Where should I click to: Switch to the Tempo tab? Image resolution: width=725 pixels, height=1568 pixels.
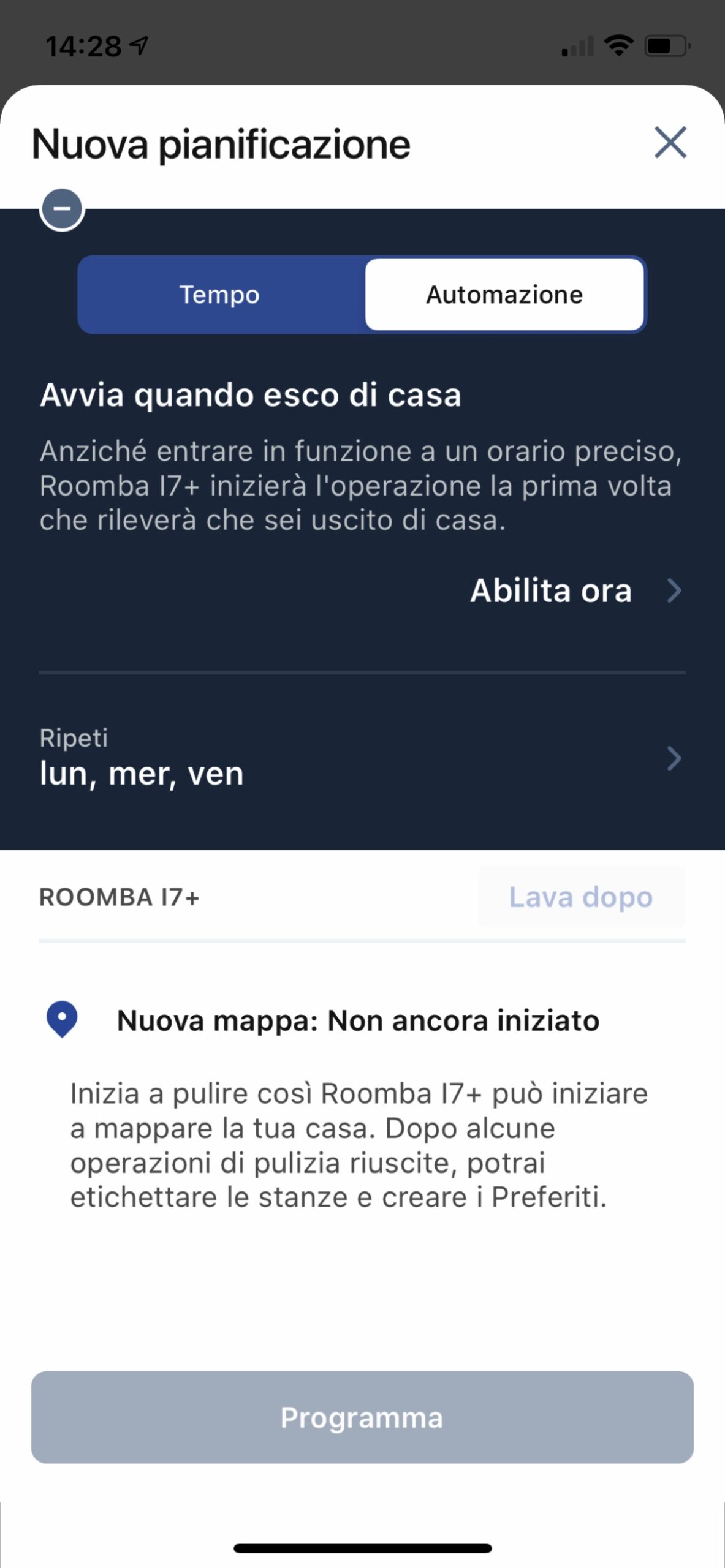point(220,295)
